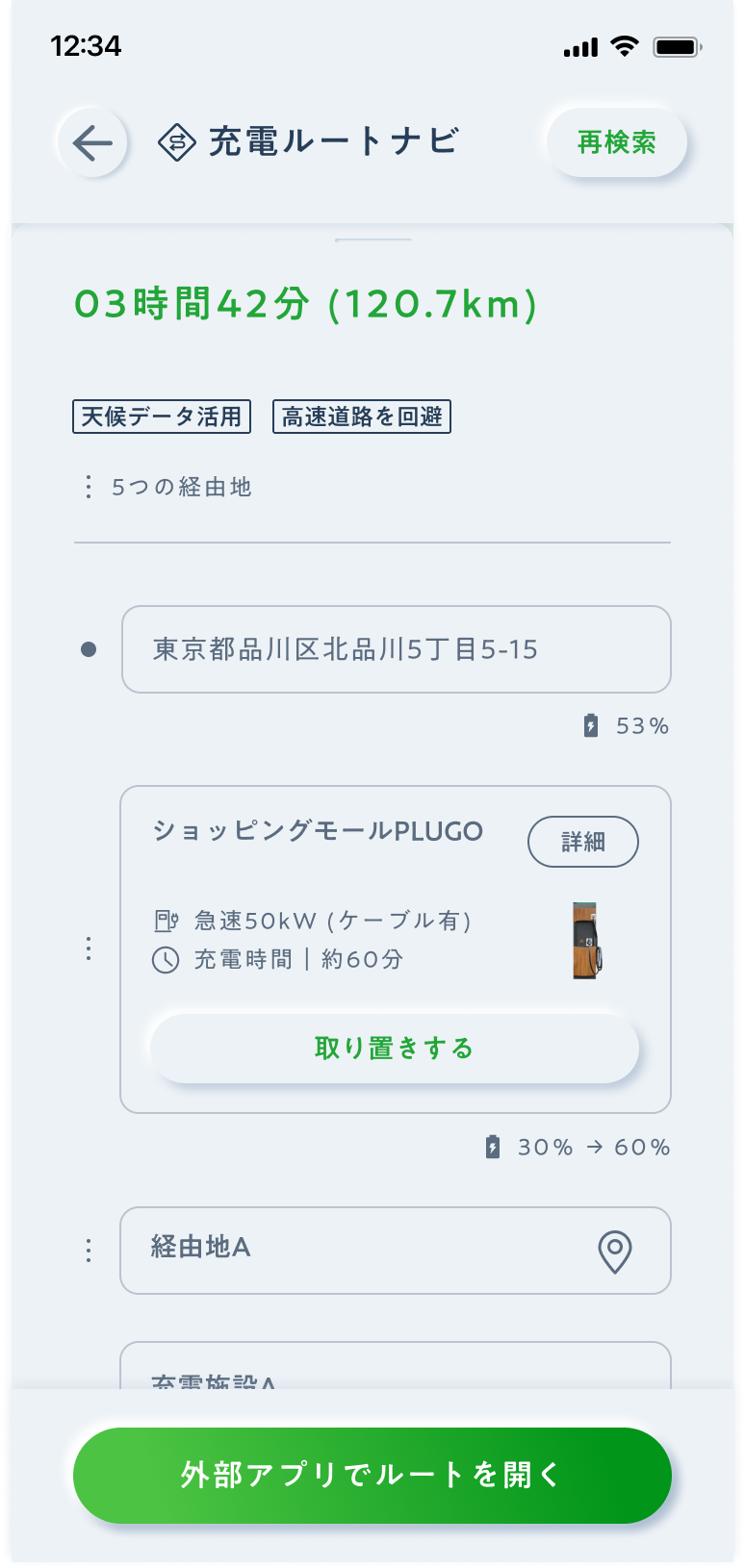745x1568 pixels.
Task: Tap 取り置きする to reserve the charger
Action: tap(395, 1048)
